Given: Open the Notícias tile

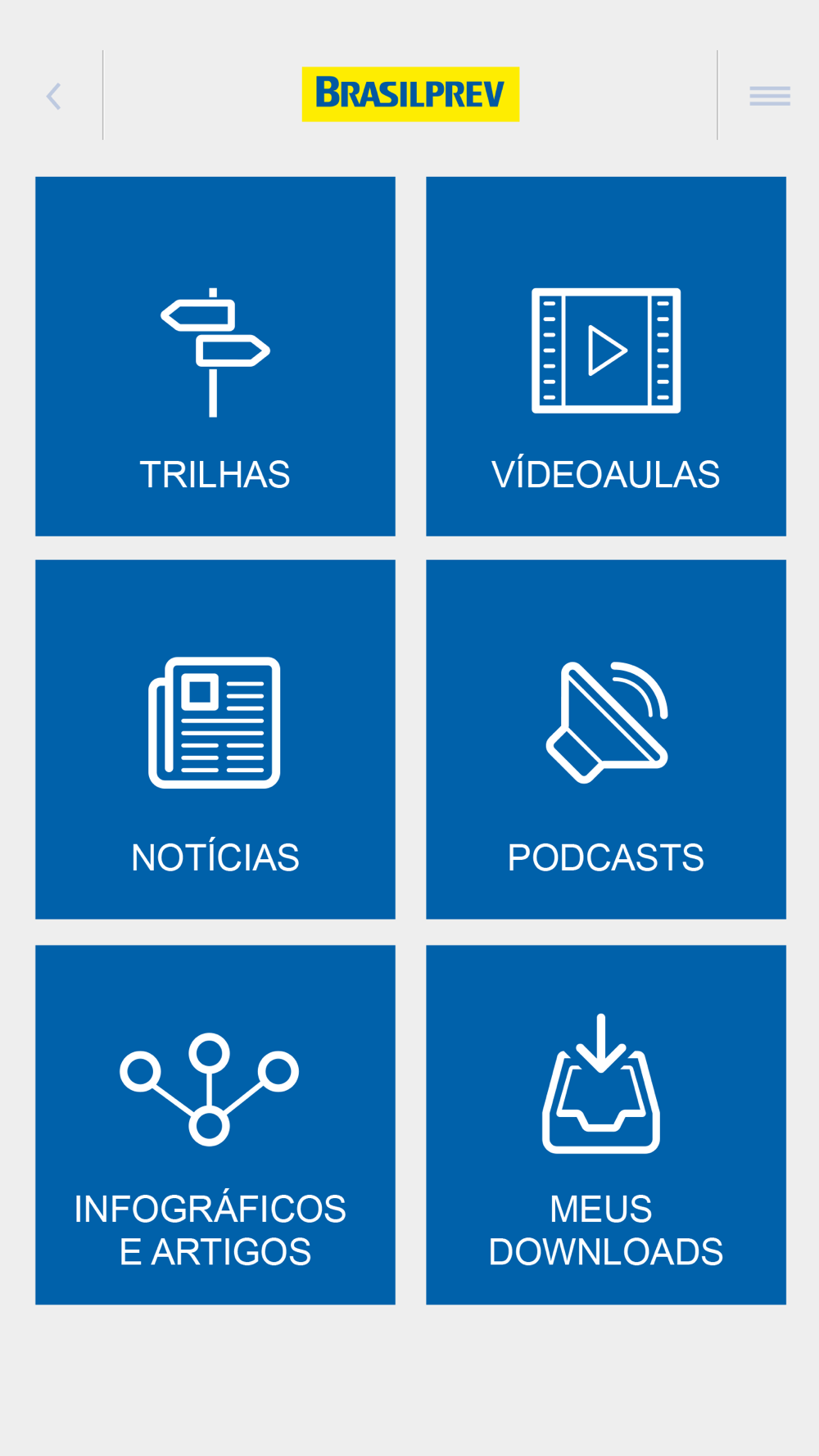Looking at the screenshot, I should pyautogui.click(x=215, y=739).
